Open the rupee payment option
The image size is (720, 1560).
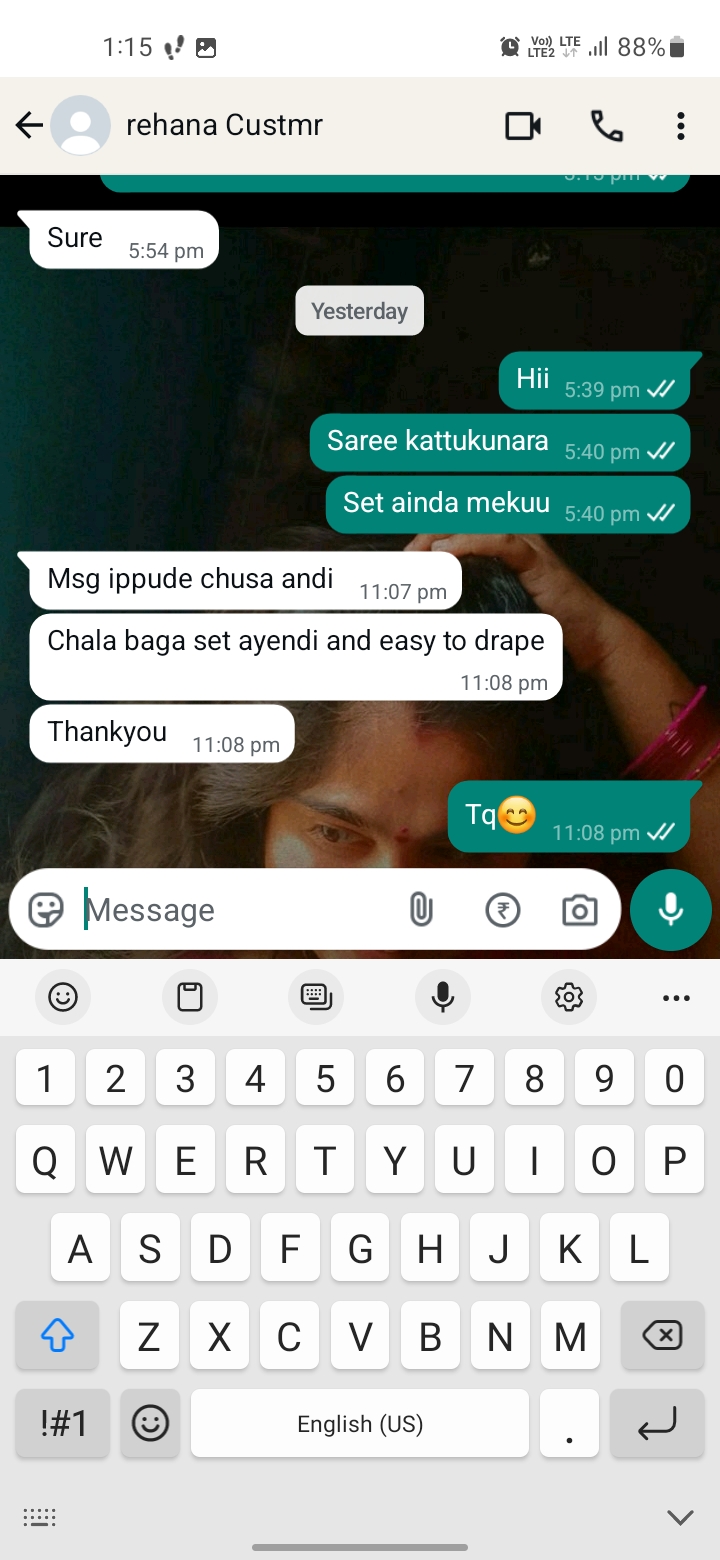coord(502,910)
